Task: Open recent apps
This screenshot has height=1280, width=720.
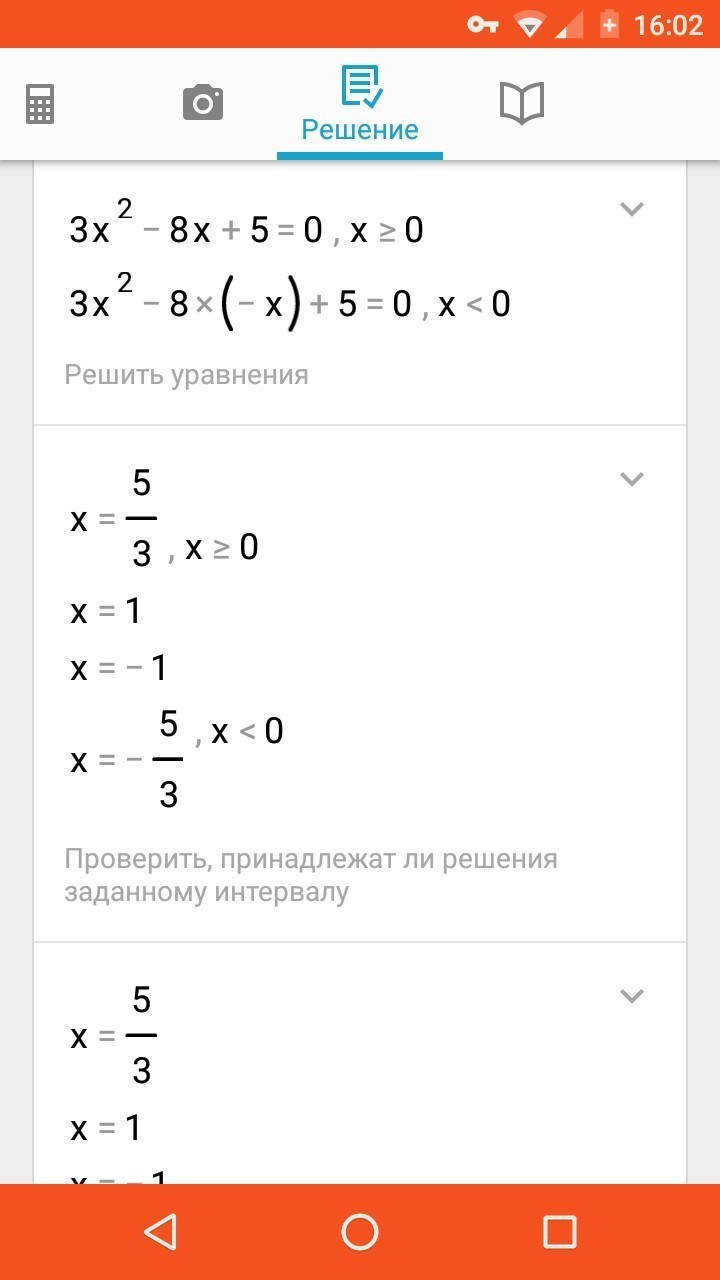Action: coord(560,1232)
